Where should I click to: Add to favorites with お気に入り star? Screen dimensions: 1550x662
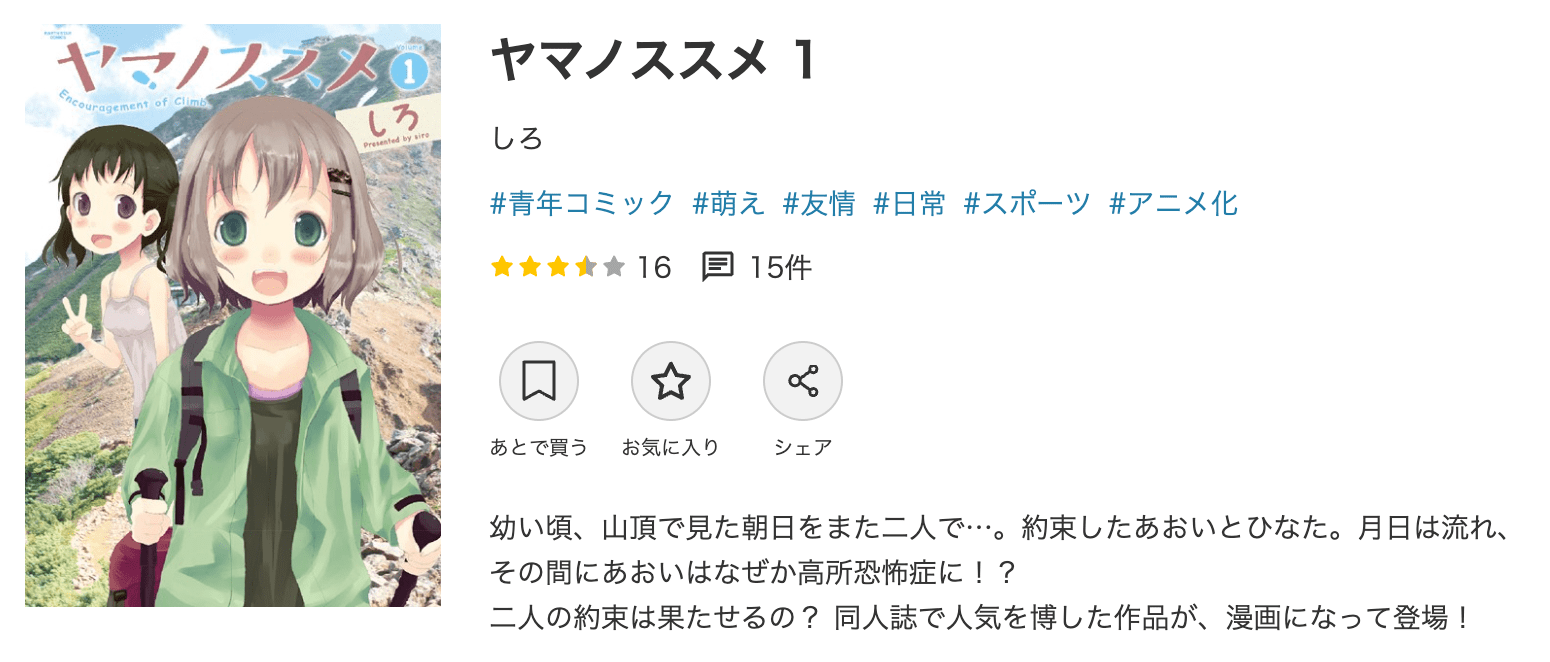coord(670,381)
